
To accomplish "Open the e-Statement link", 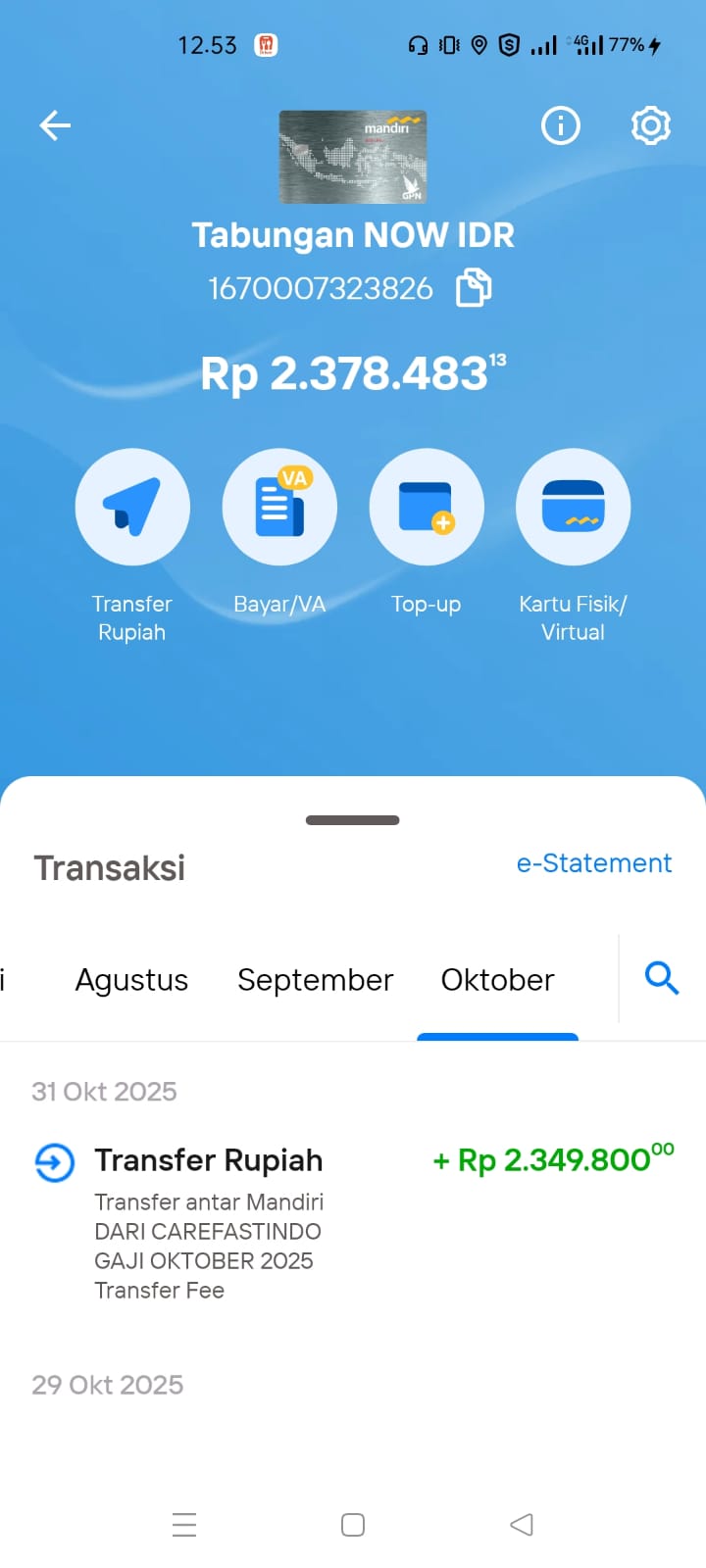I will (x=593, y=863).
